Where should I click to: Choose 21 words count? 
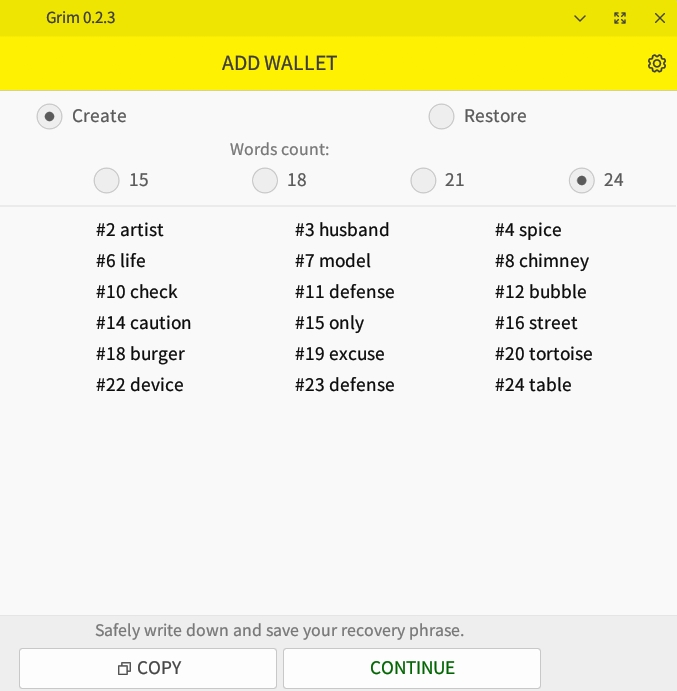click(423, 180)
